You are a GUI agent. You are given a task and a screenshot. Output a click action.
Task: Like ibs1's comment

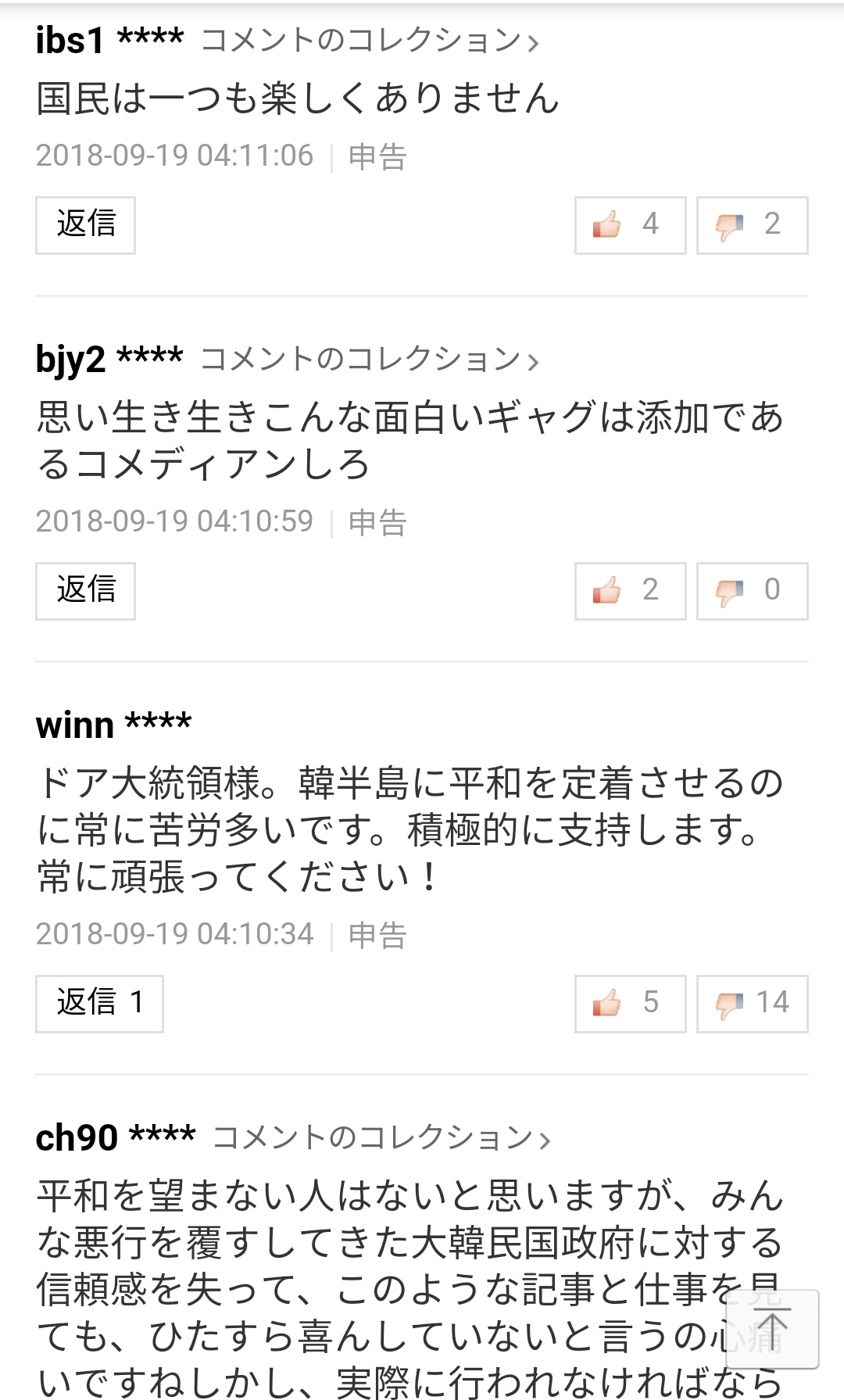pos(630,225)
